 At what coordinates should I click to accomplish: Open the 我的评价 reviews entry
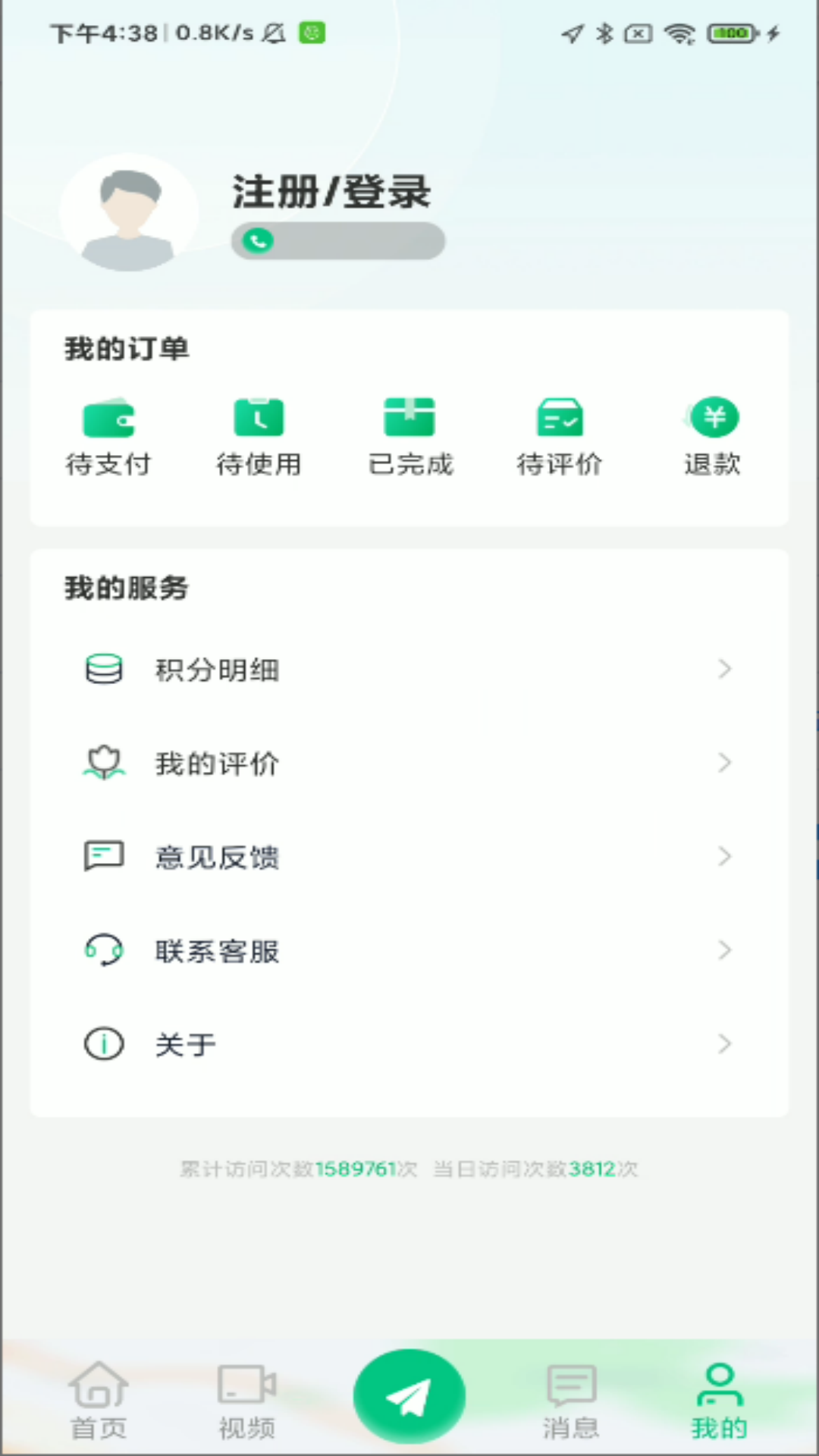(x=217, y=764)
